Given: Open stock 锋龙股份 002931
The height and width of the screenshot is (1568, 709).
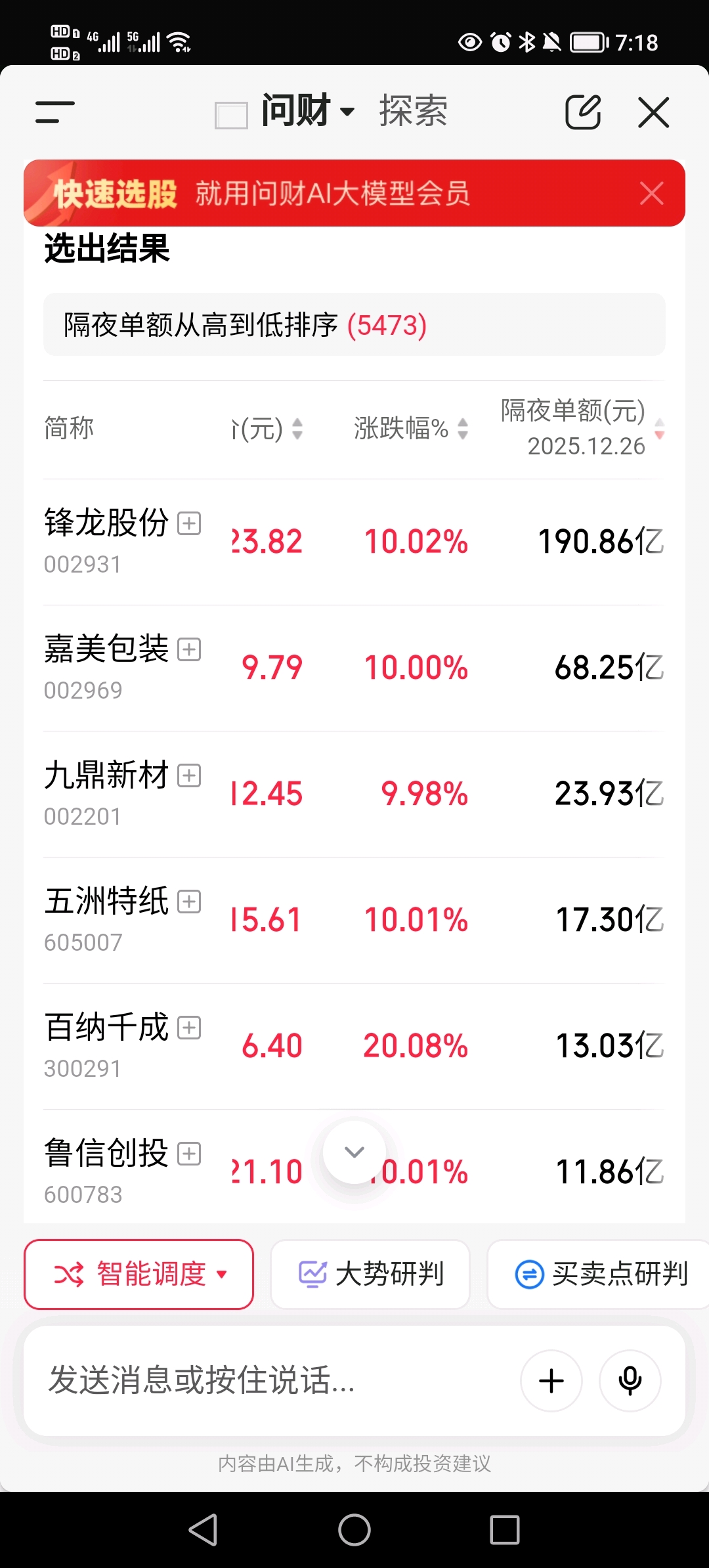Looking at the screenshot, I should pyautogui.click(x=106, y=542).
